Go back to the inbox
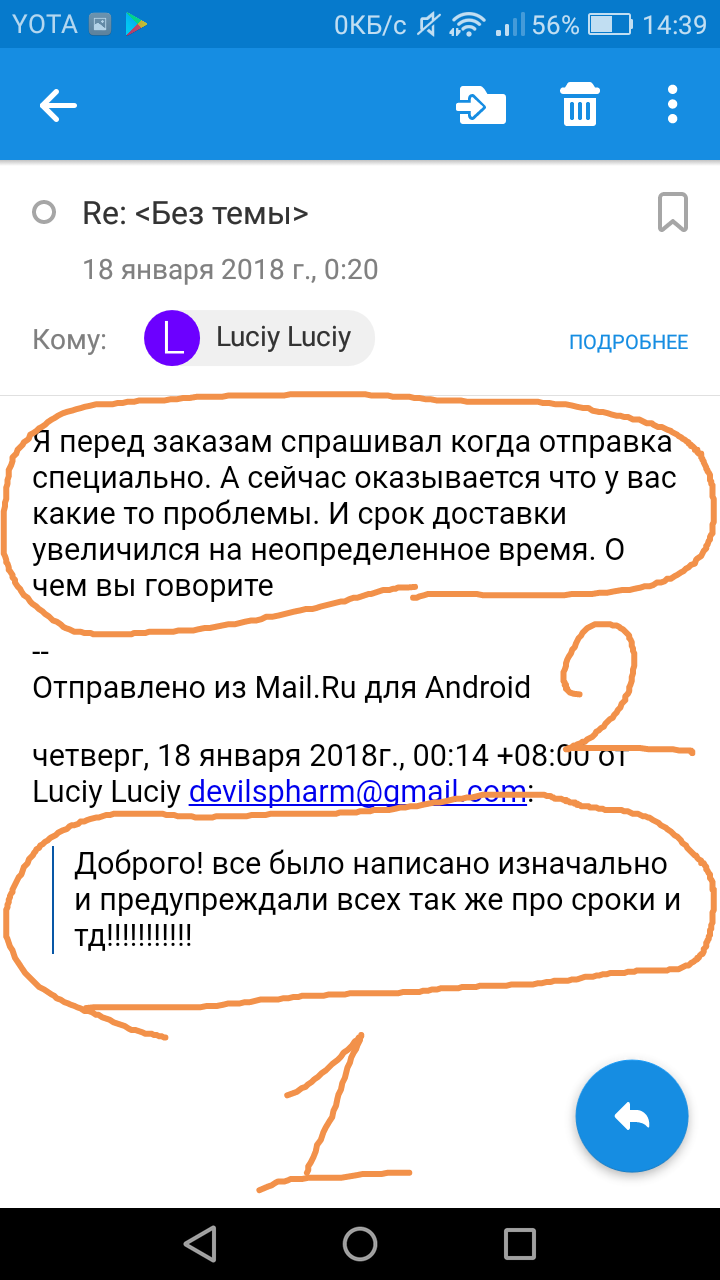720x1280 pixels. click(x=58, y=105)
